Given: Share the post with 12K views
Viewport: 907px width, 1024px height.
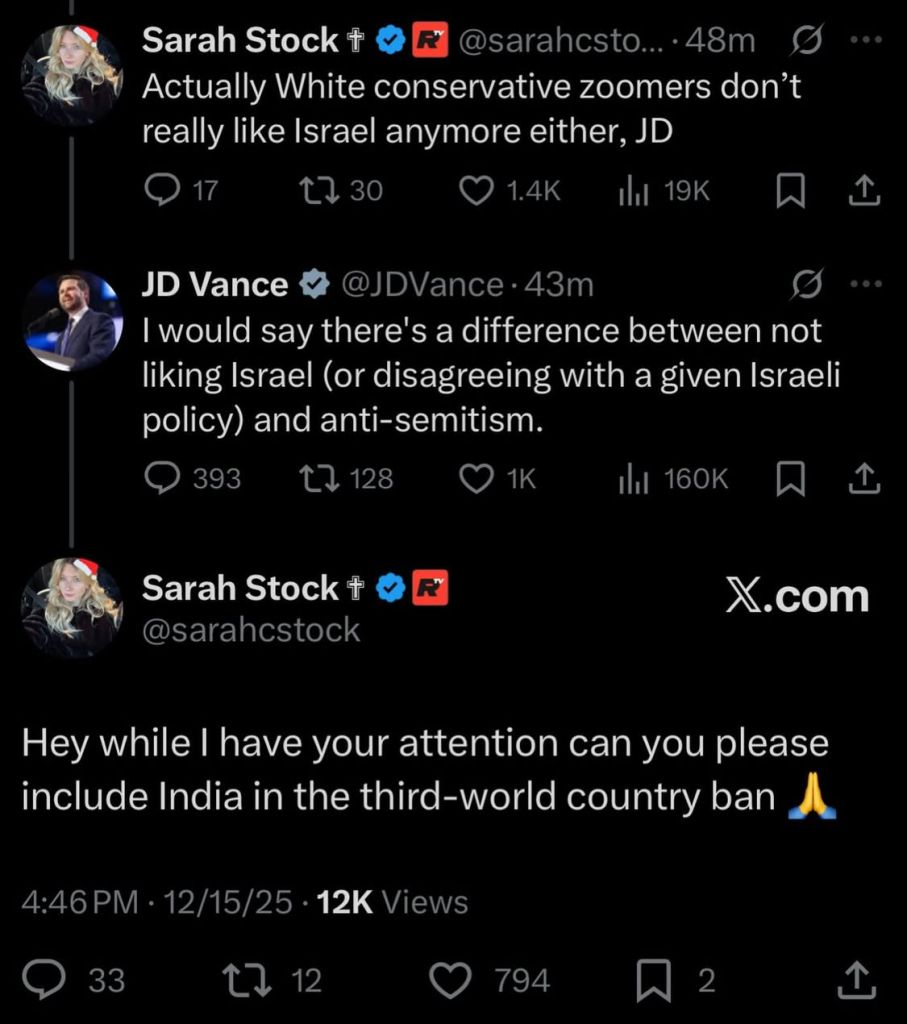Looking at the screenshot, I should pos(855,980).
